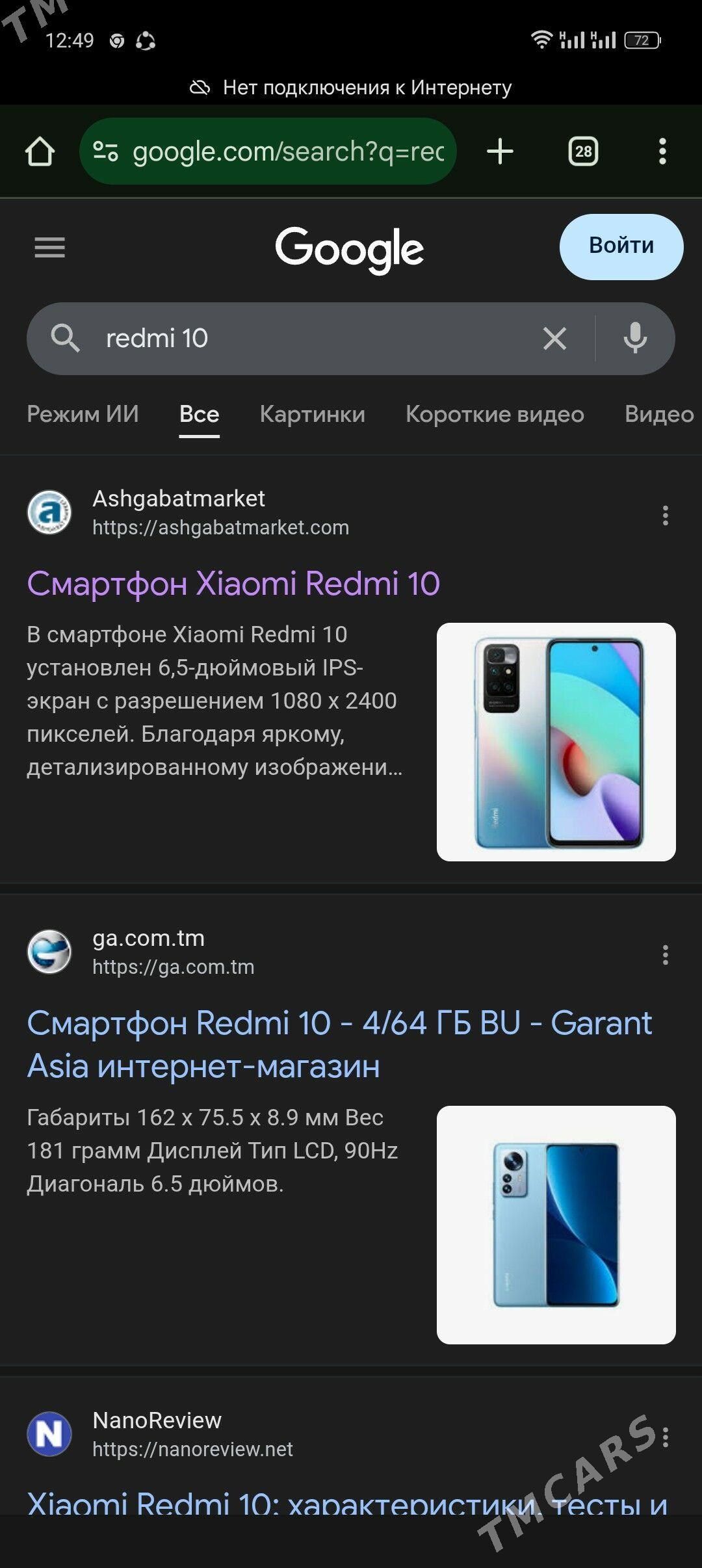Tap the Войти sign-in button
Screen dimensions: 702x1568
(621, 247)
